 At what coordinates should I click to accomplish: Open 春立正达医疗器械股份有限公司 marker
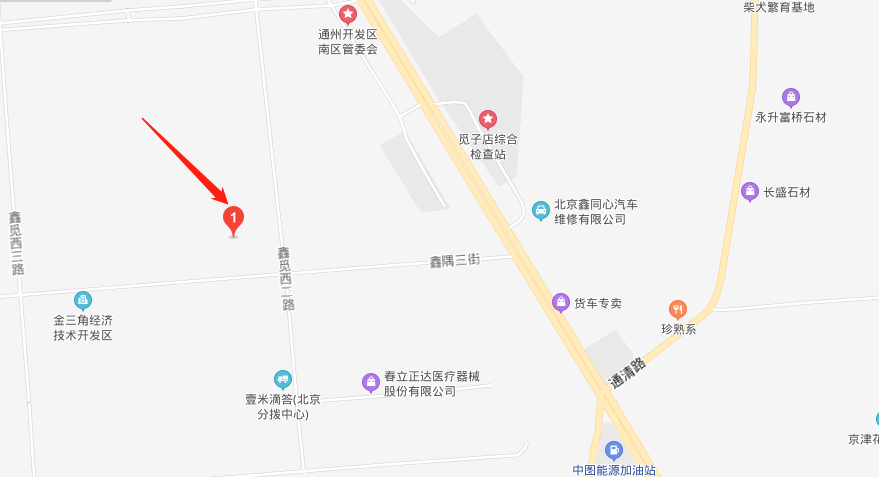click(x=370, y=382)
